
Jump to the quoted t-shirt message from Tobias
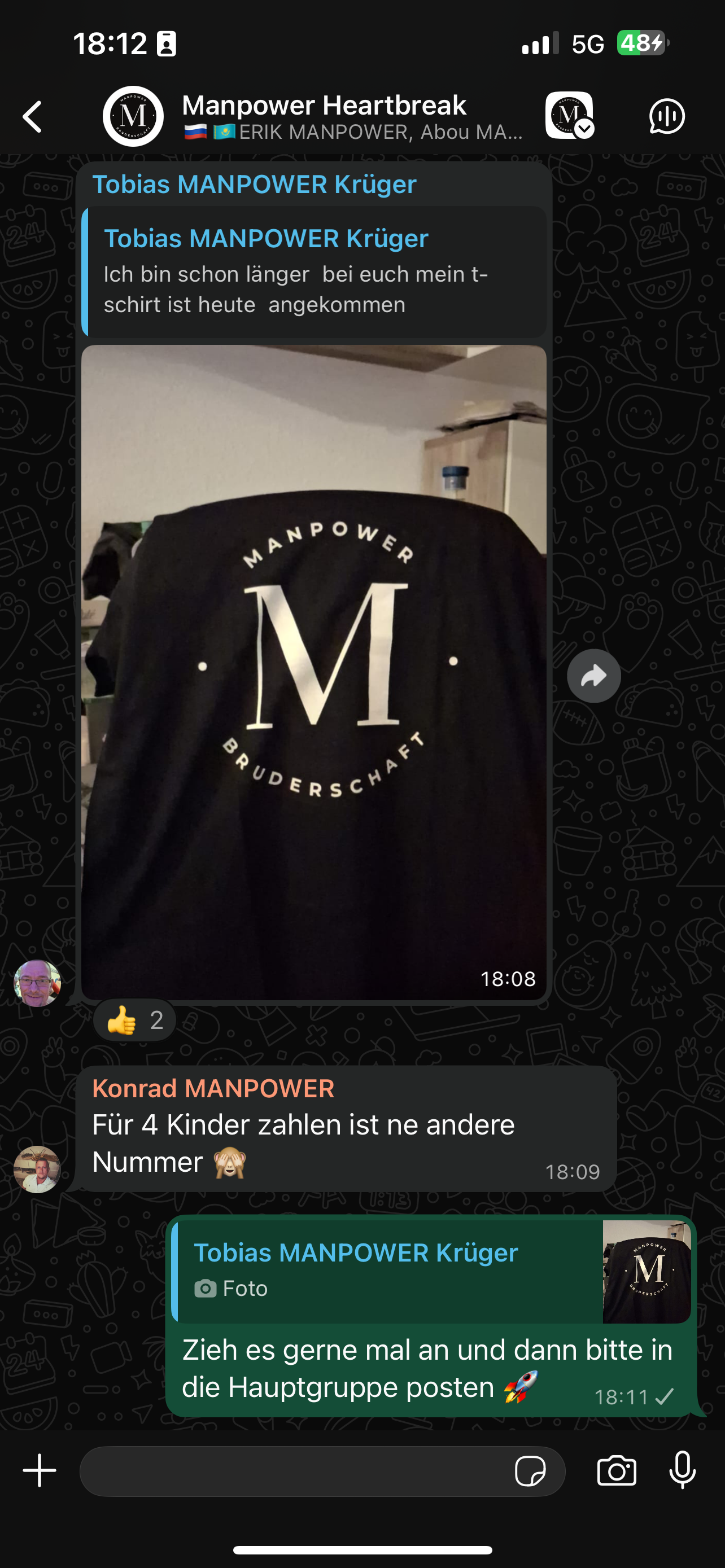[313, 272]
